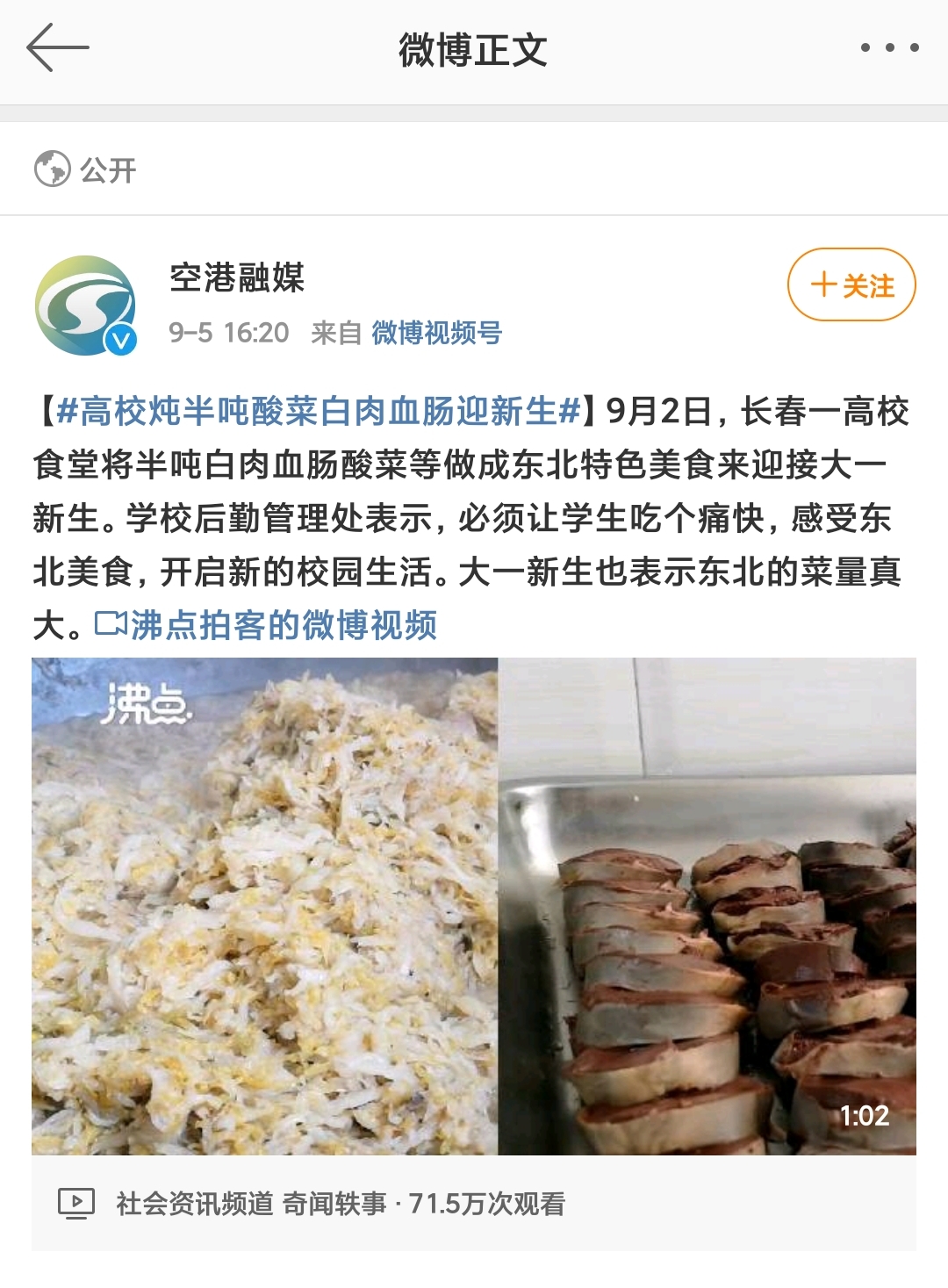948x1288 pixels.
Task: Go back using the top-left arrow
Action: pyautogui.click(x=58, y=48)
